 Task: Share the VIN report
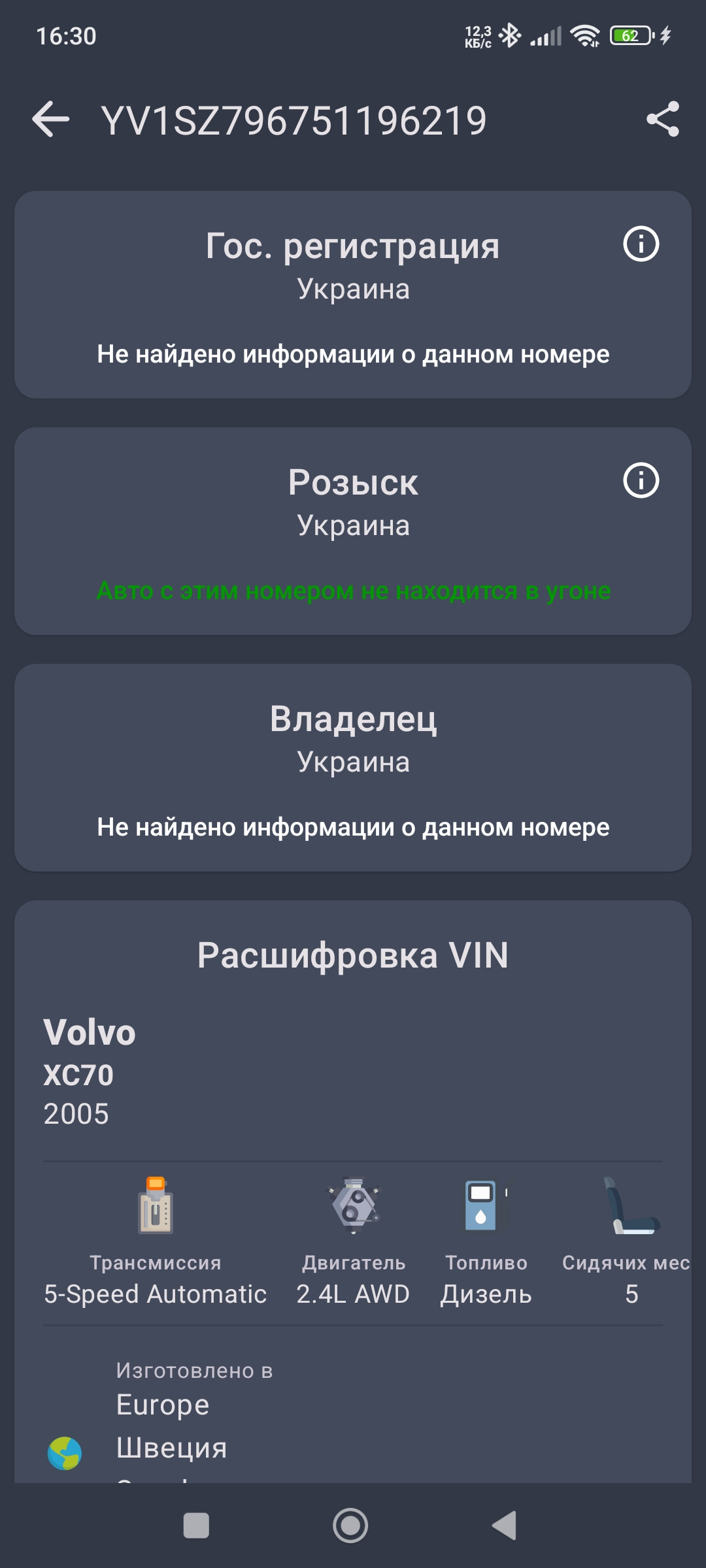click(x=663, y=120)
